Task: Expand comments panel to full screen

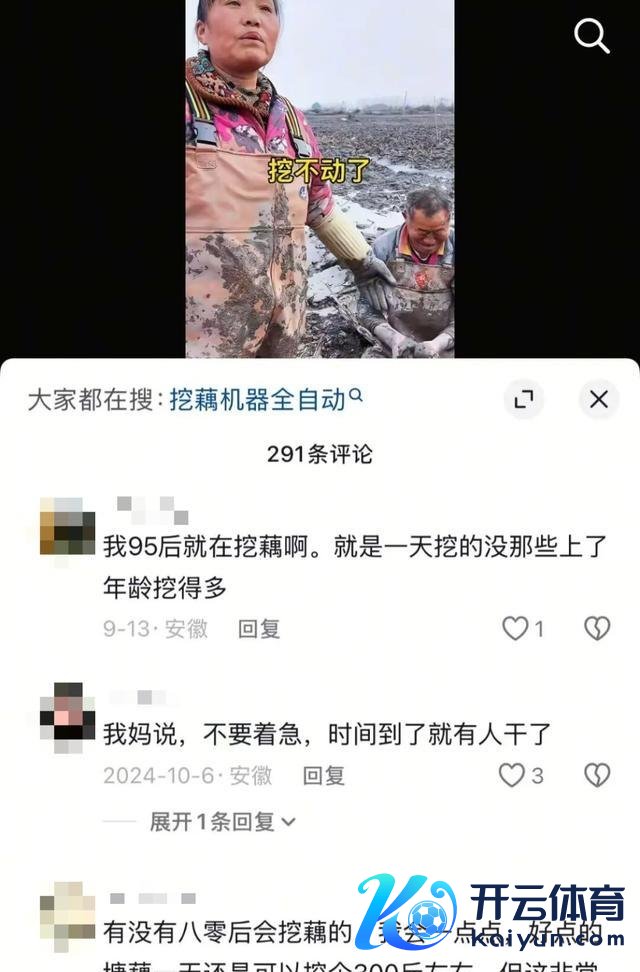Action: (x=523, y=400)
